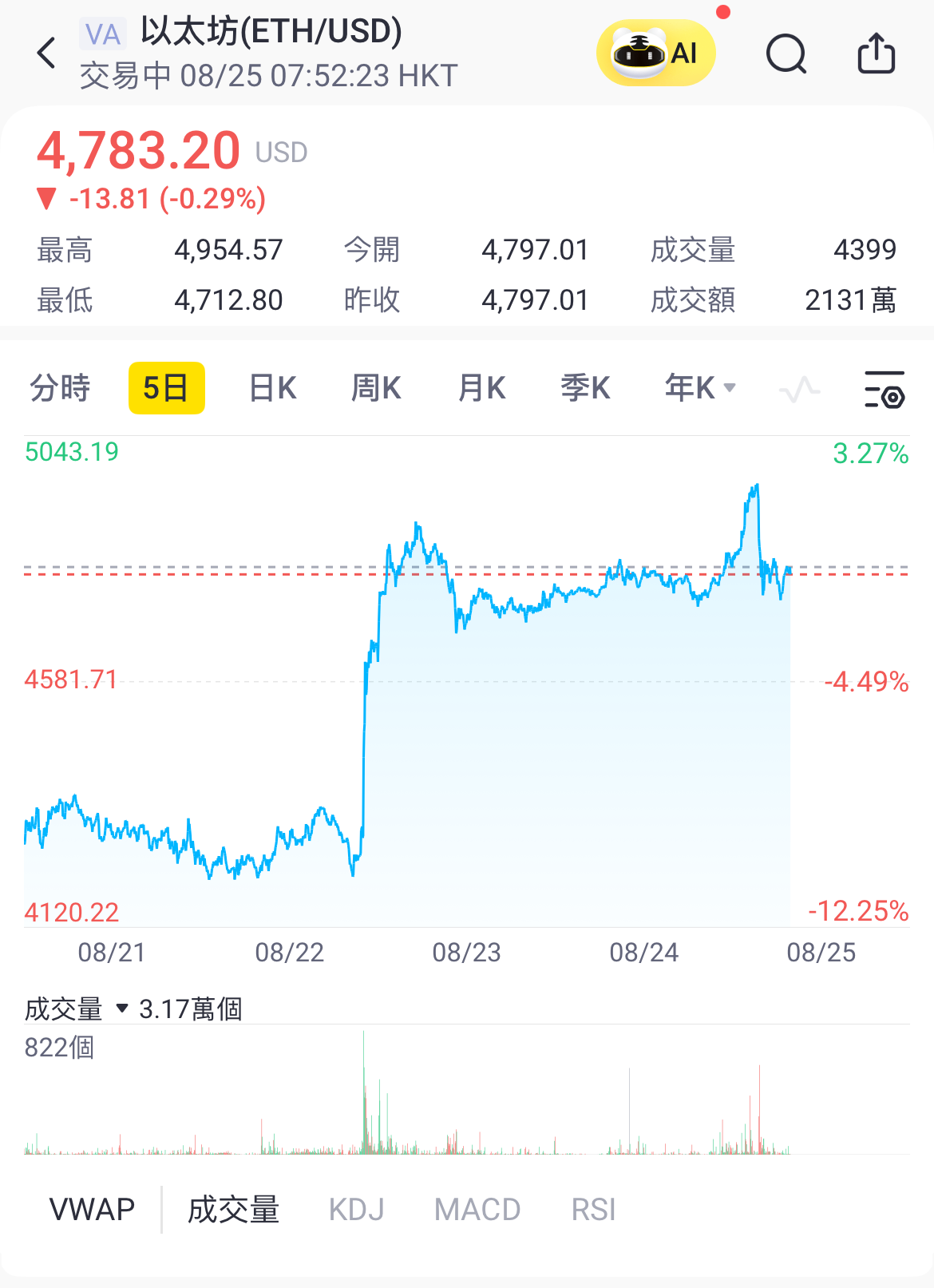Switch to the KDJ indicator
Image resolution: width=934 pixels, height=1288 pixels.
[x=357, y=1210]
